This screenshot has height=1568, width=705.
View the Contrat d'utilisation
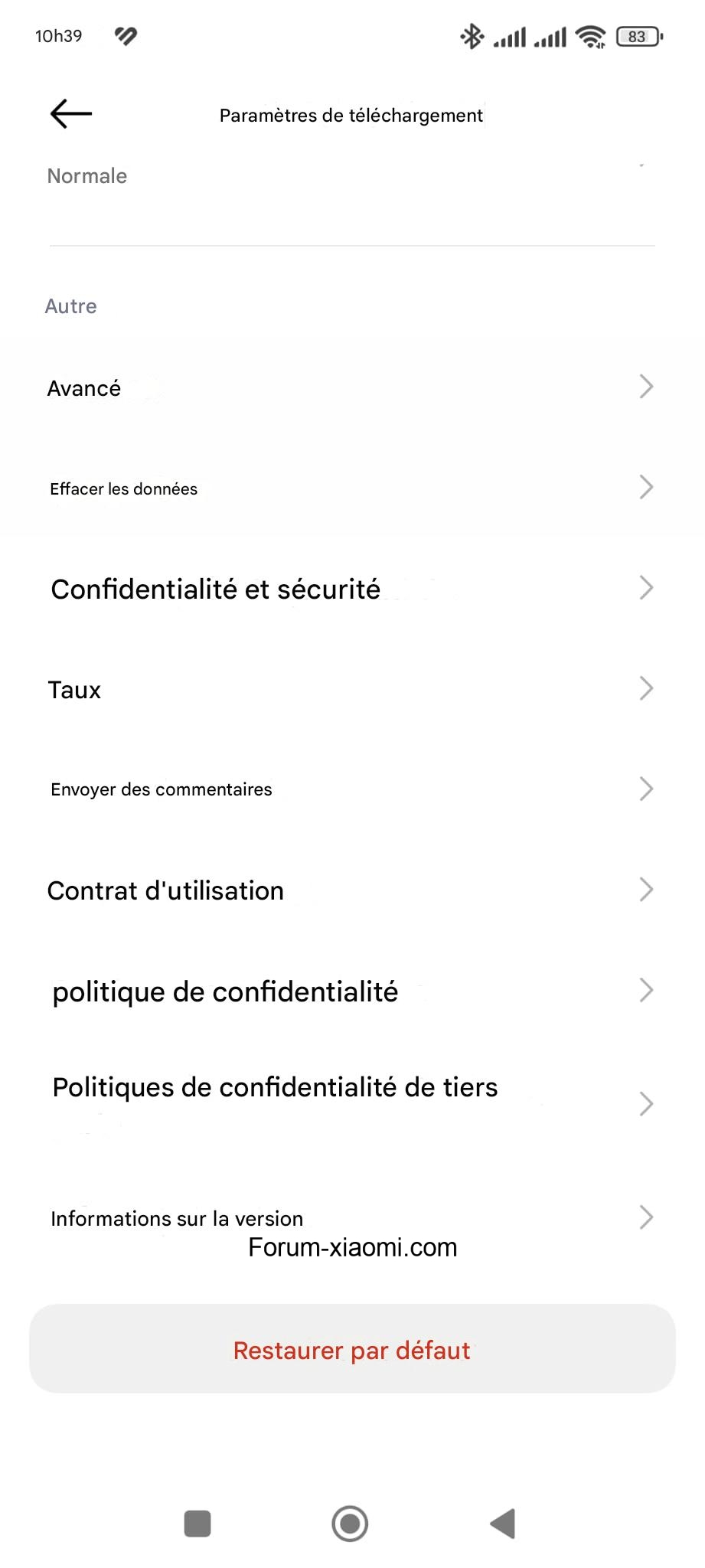(x=351, y=890)
